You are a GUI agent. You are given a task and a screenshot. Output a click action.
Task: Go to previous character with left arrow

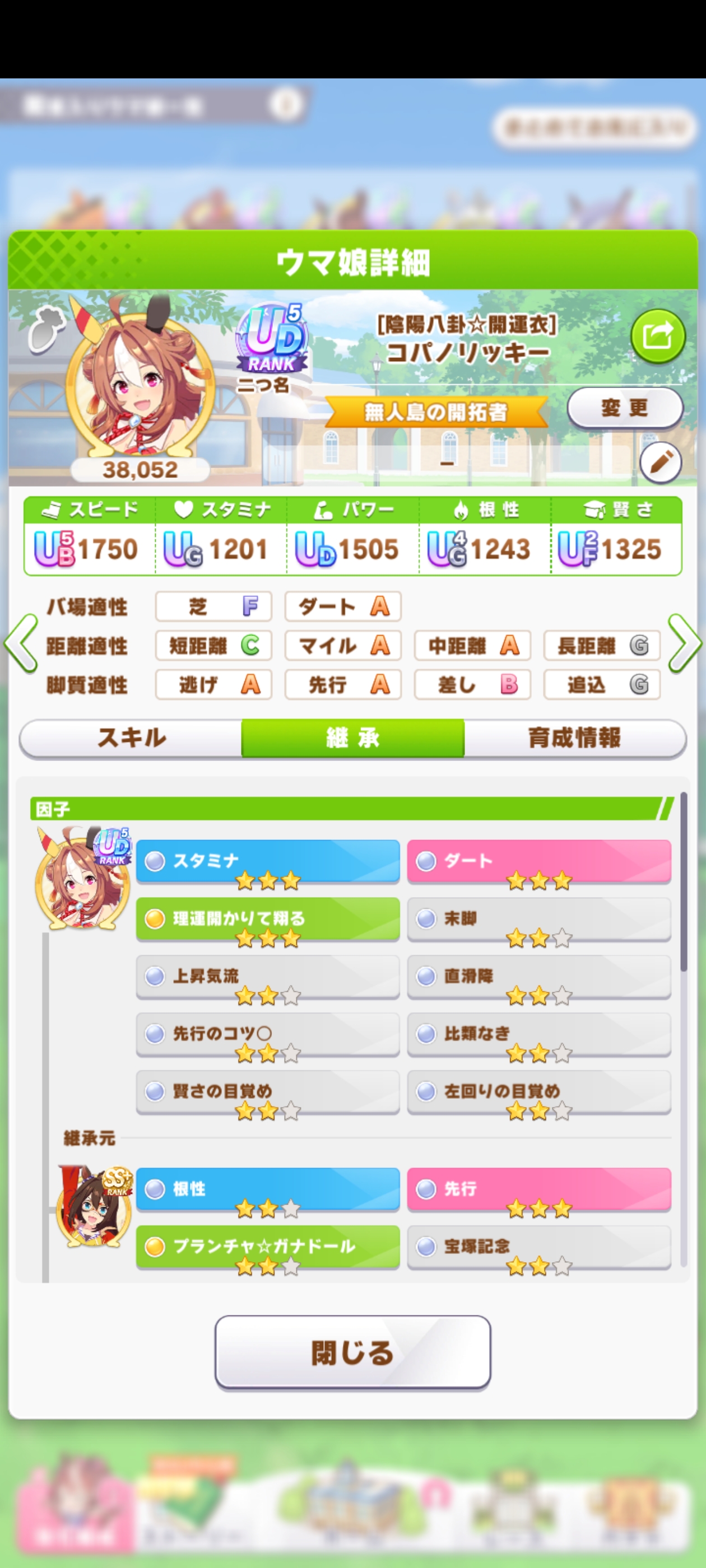point(20,644)
